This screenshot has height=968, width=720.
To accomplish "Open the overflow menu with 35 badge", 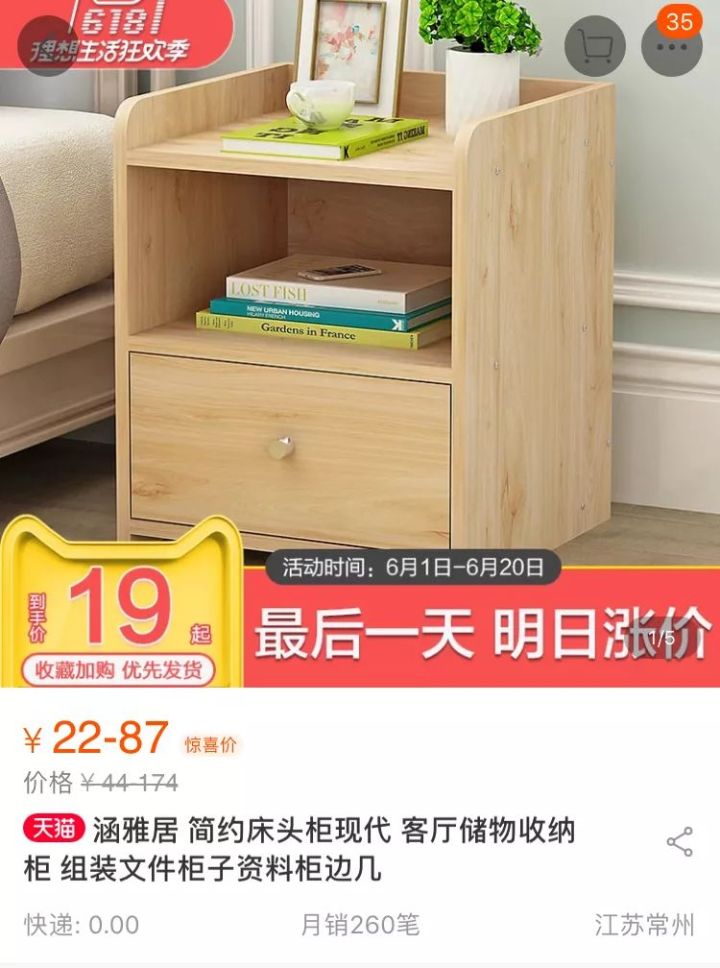I will [670, 46].
